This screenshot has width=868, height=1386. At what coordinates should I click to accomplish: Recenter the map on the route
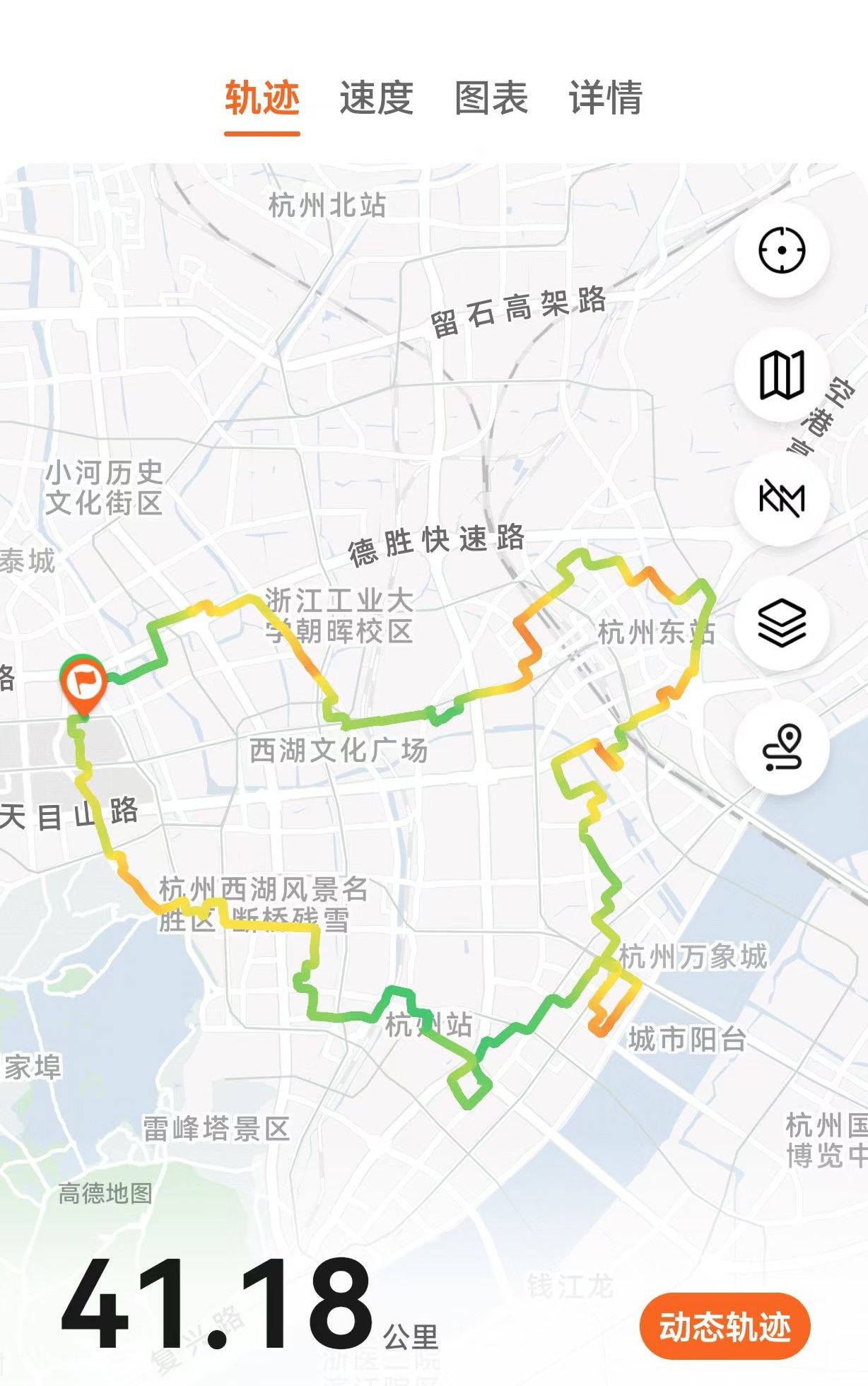coord(782,250)
